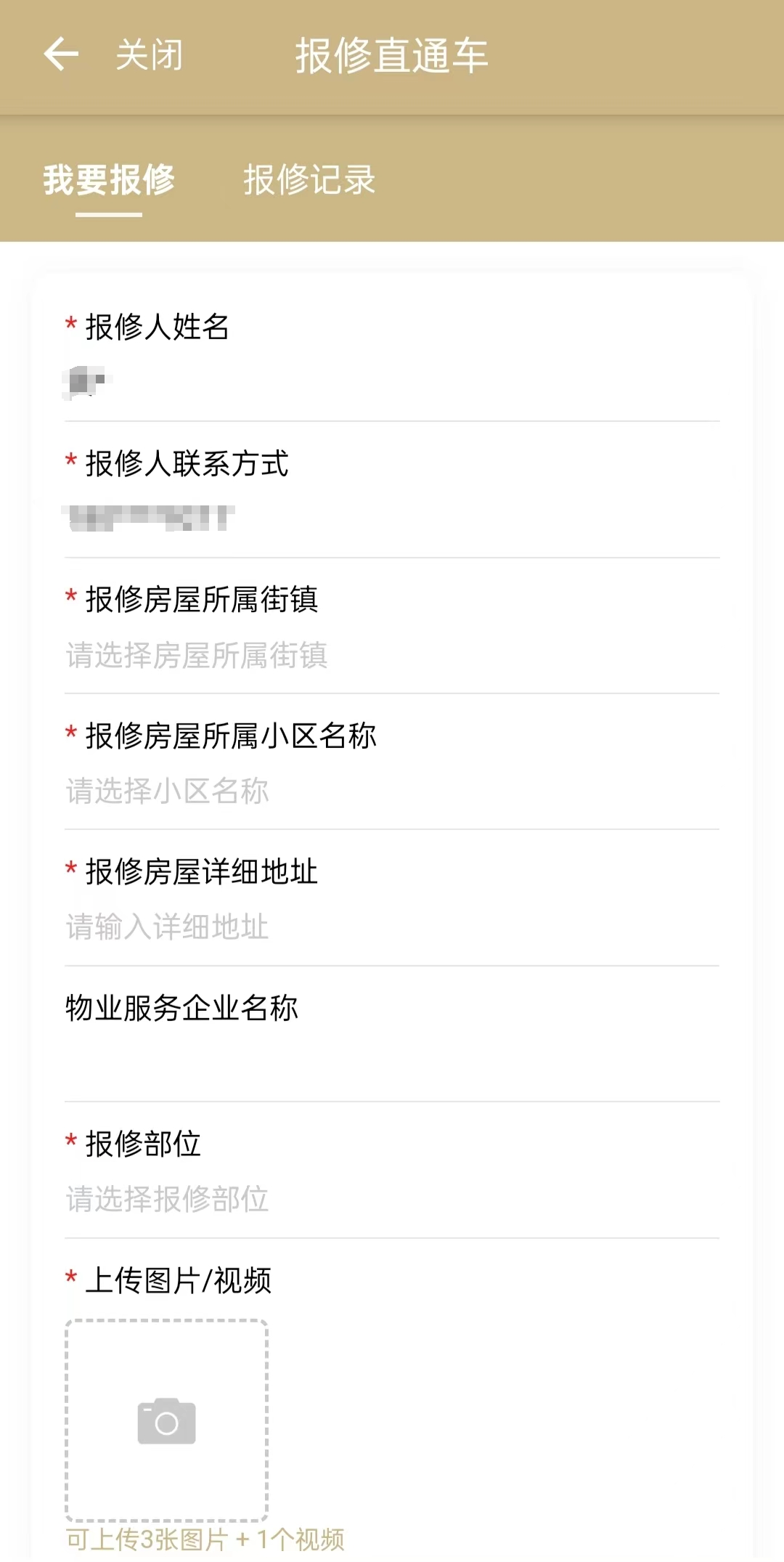Viewport: 784px width, 1562px height.
Task: Tap 关闭 to close the page
Action: (x=150, y=55)
